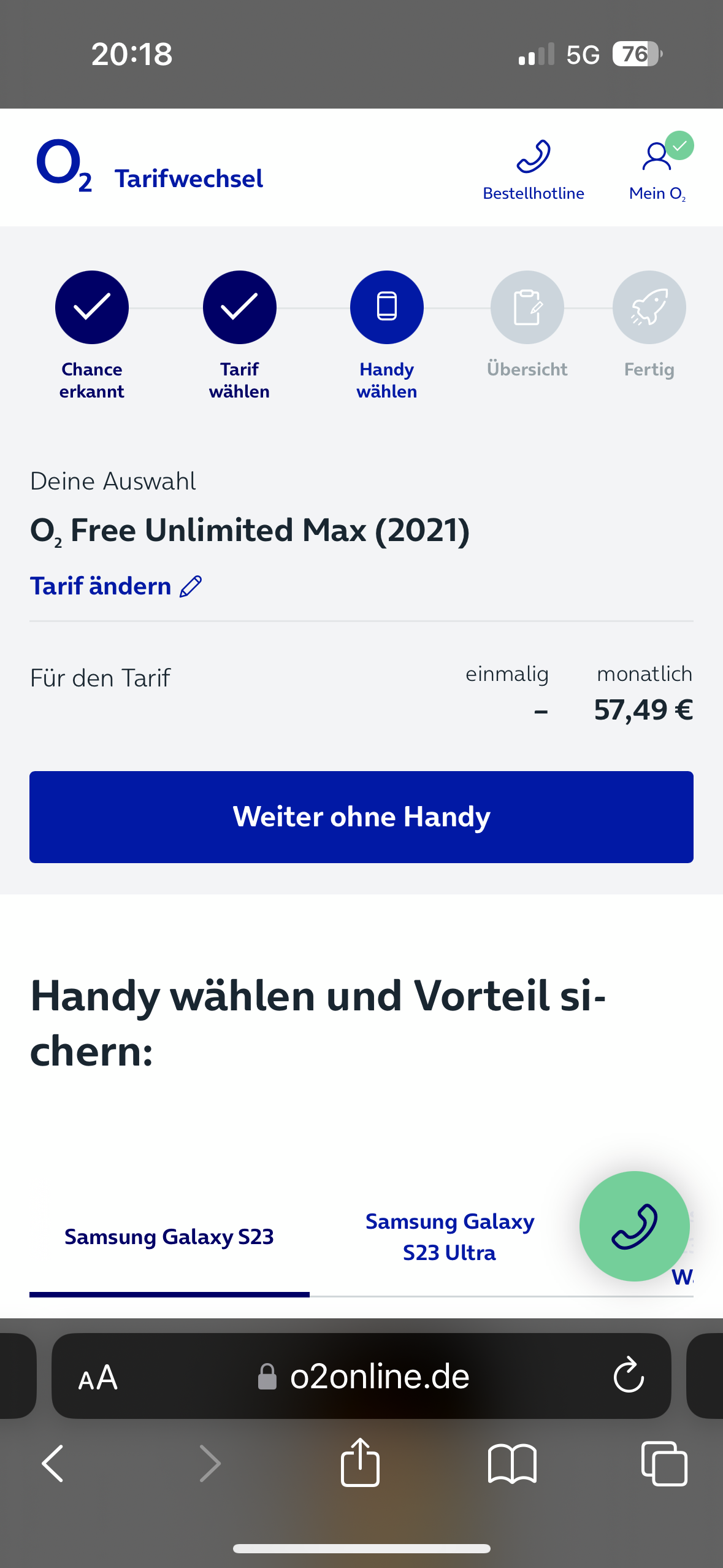Continue with Weiter ohne Handy

pyautogui.click(x=361, y=817)
